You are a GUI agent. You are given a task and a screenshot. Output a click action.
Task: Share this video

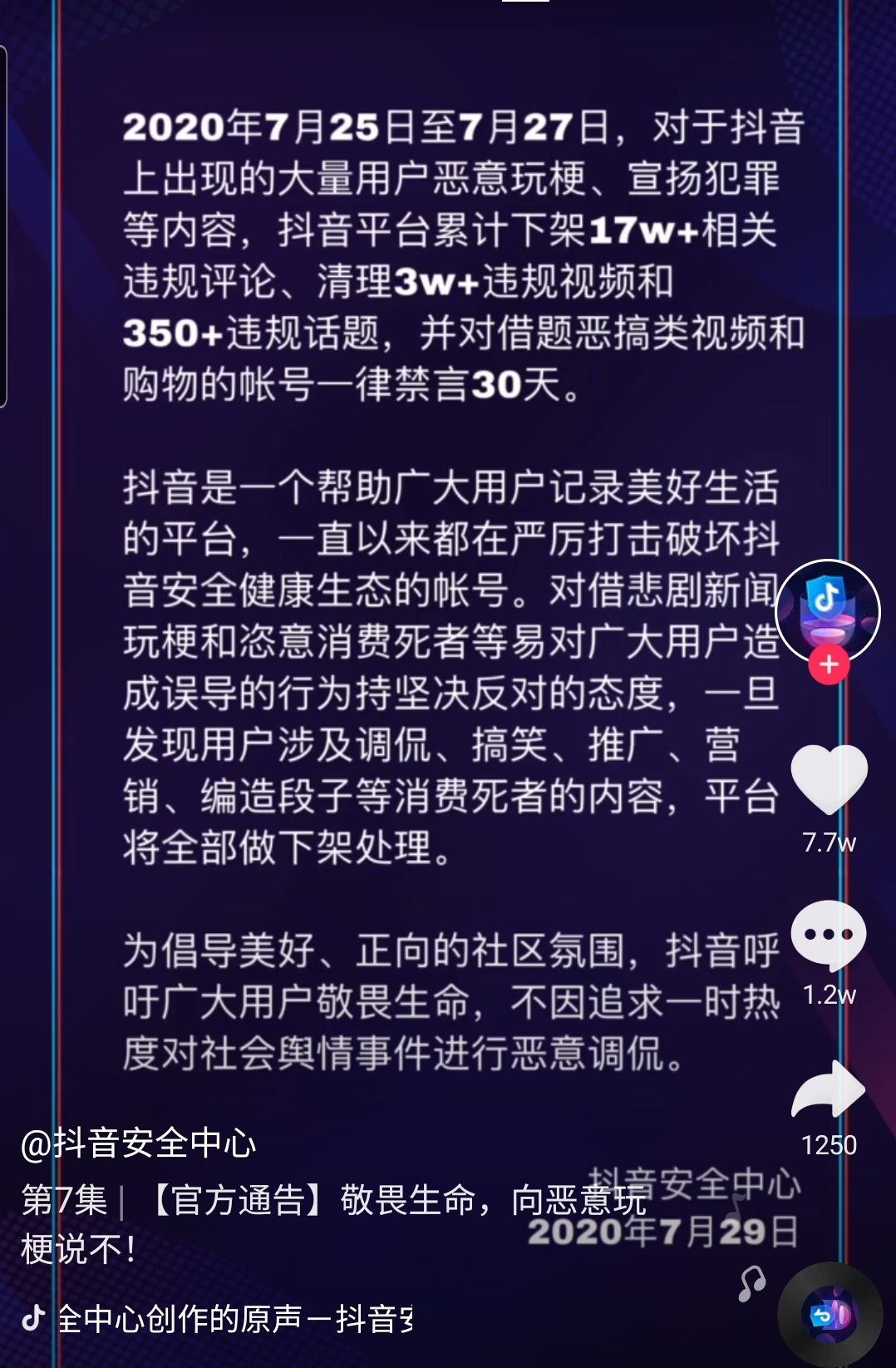(x=829, y=1089)
